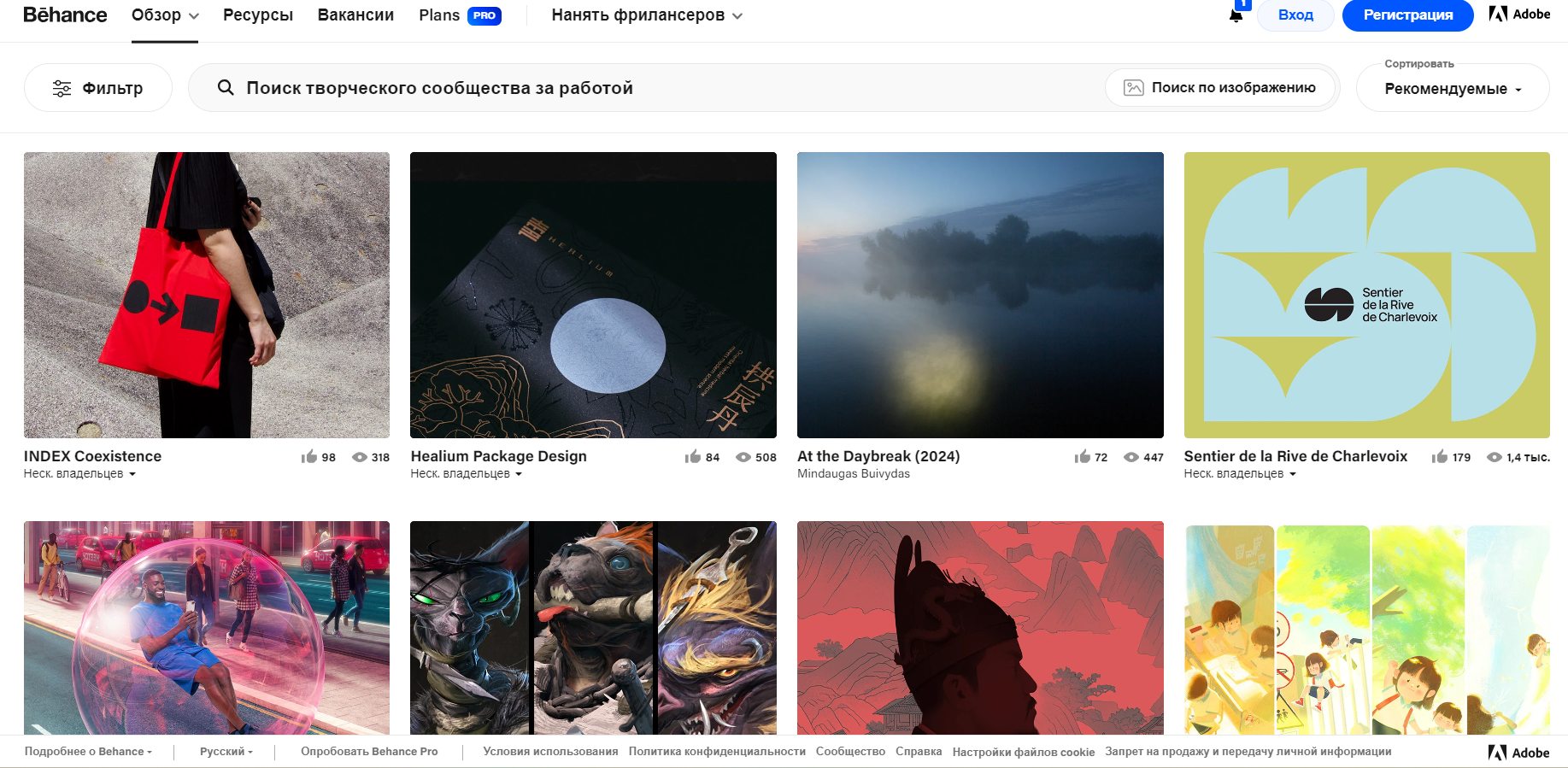This screenshot has height=768, width=1568.
Task: Visit Mindaugas Buivydas profile
Action: click(853, 474)
